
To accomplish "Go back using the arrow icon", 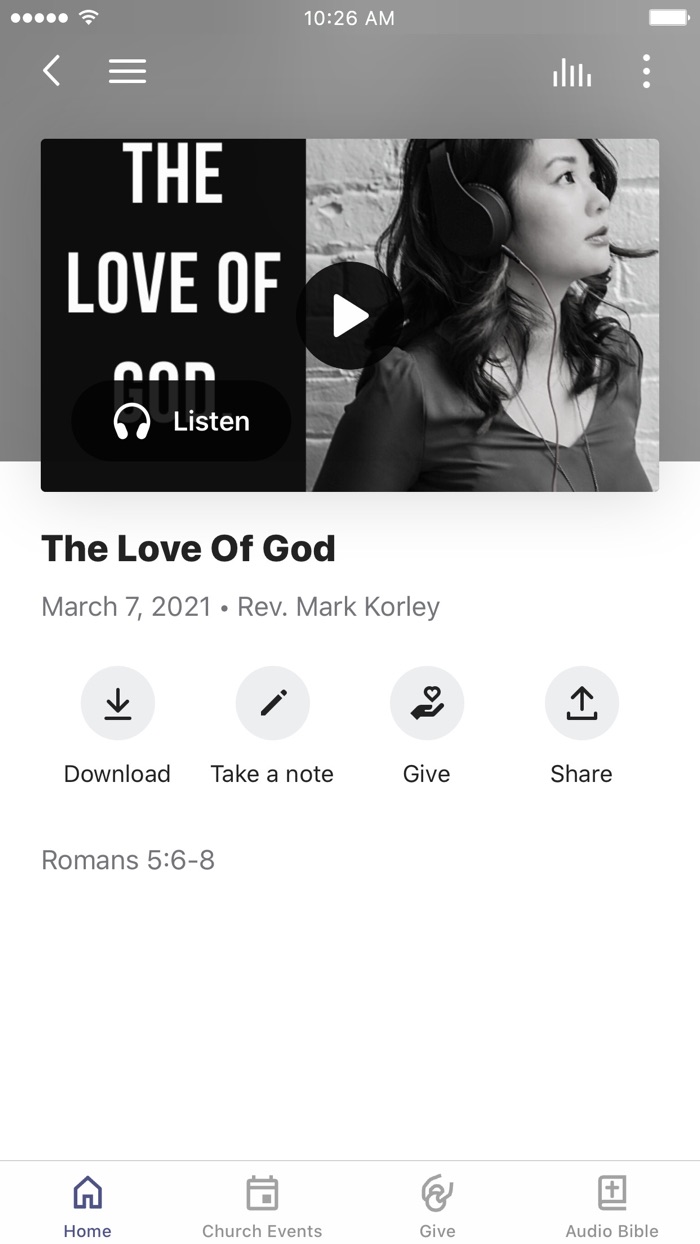I will (x=52, y=71).
